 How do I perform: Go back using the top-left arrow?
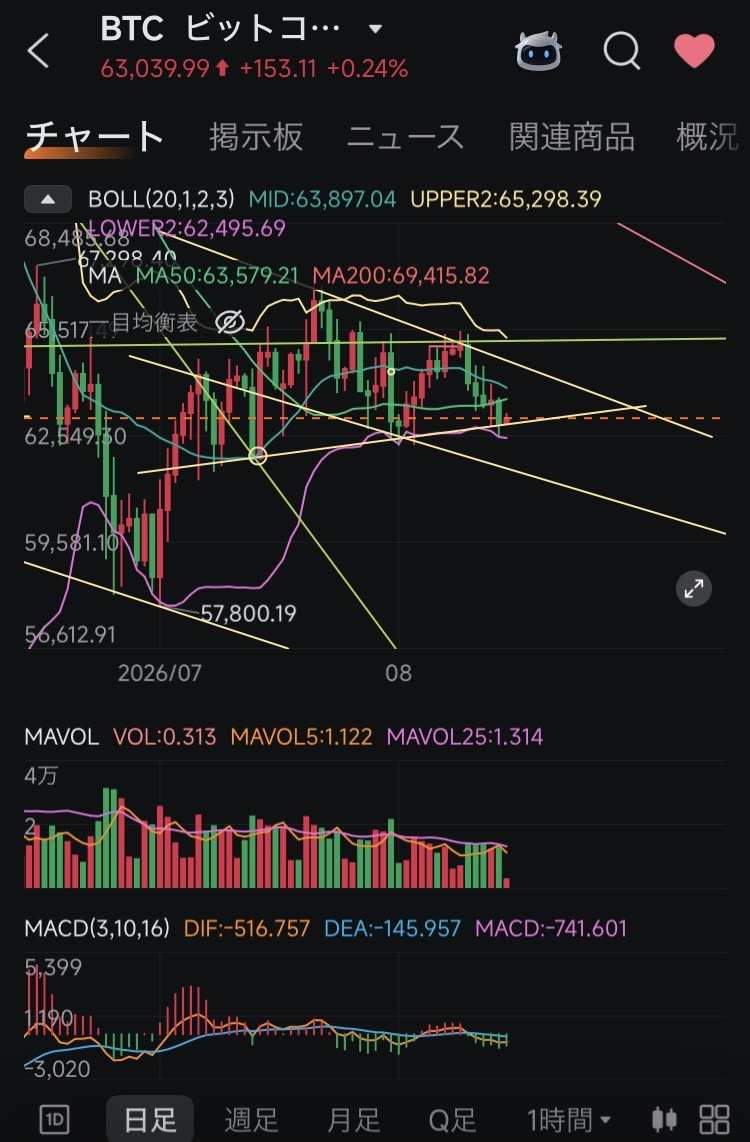(39, 51)
